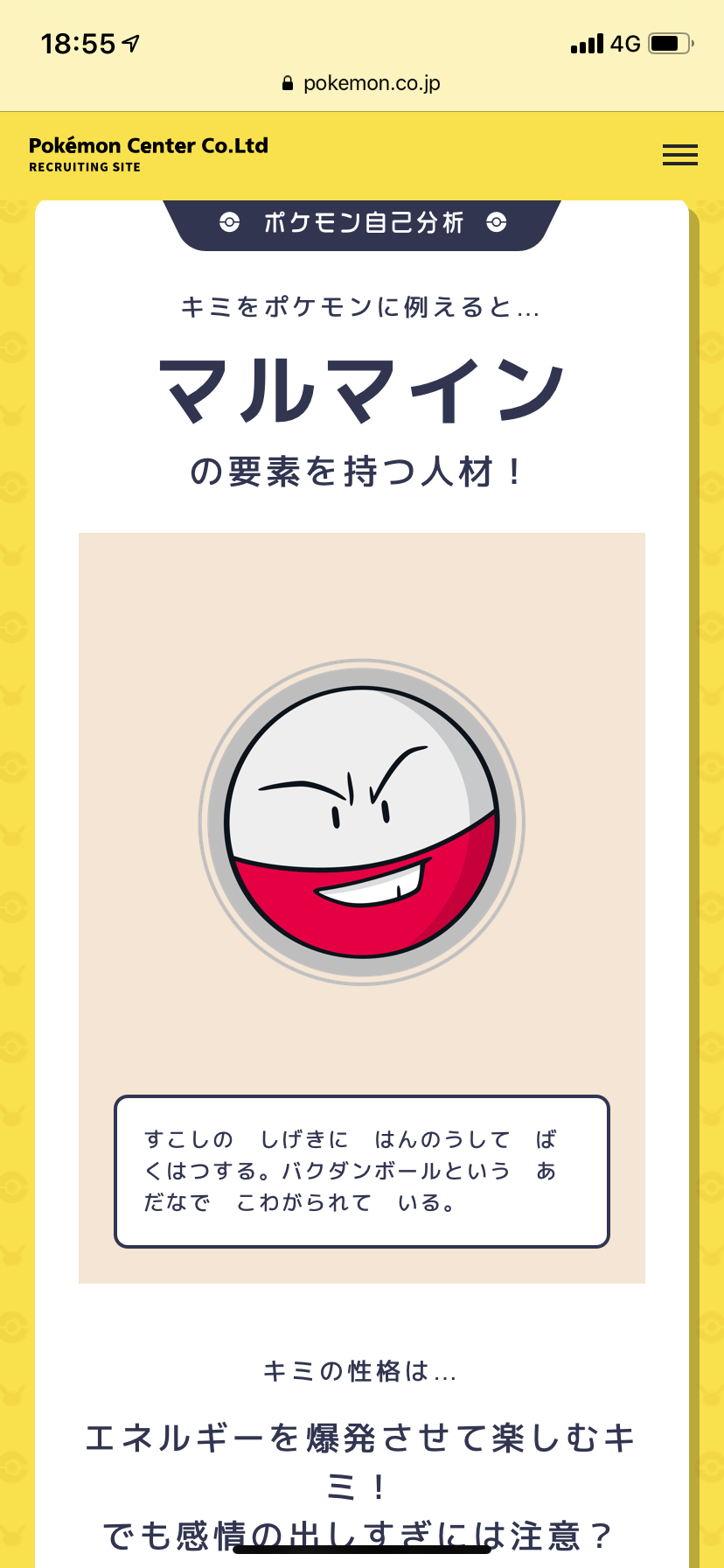Tap the pokemon.co.jp address bar
724x1568 pixels.
pyautogui.click(x=362, y=83)
